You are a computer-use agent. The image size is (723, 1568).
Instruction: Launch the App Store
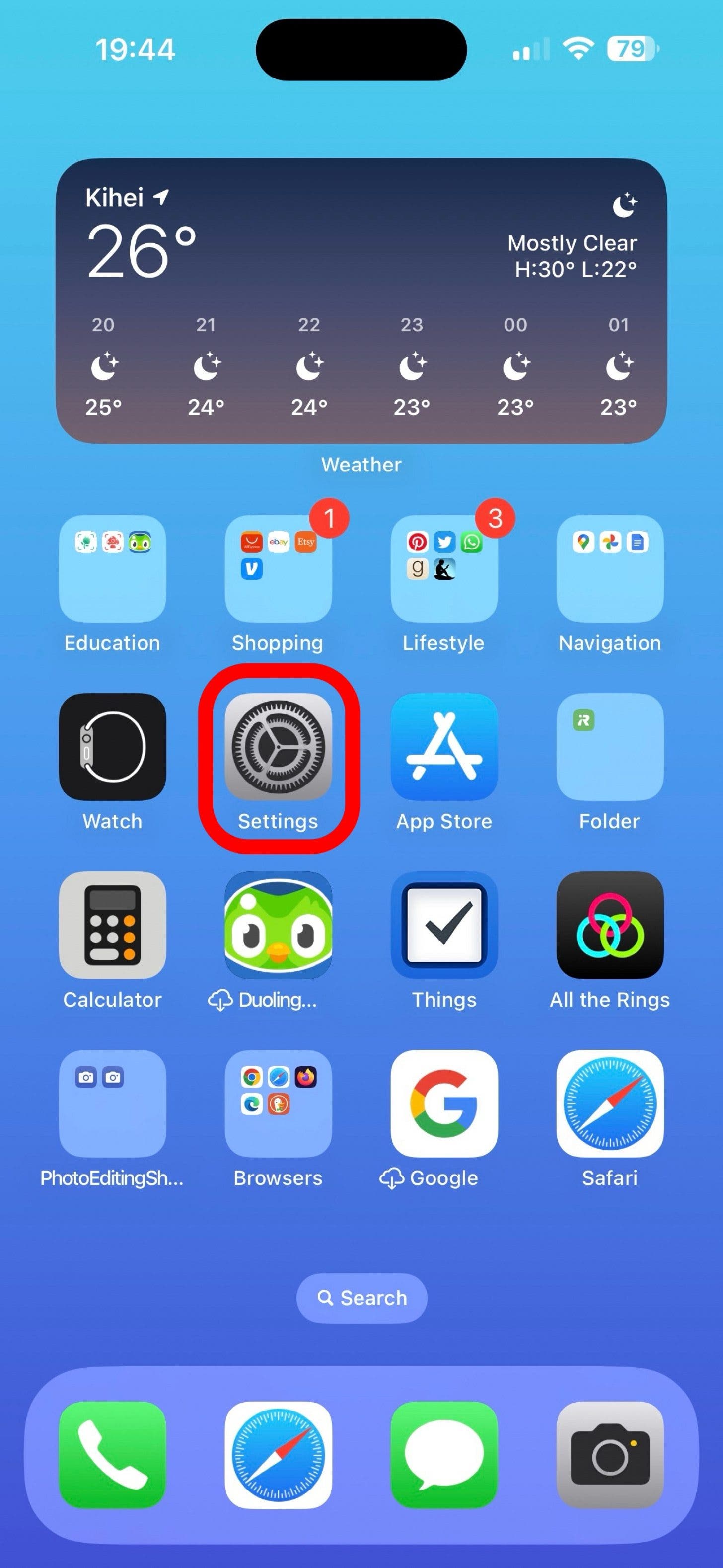pos(443,746)
